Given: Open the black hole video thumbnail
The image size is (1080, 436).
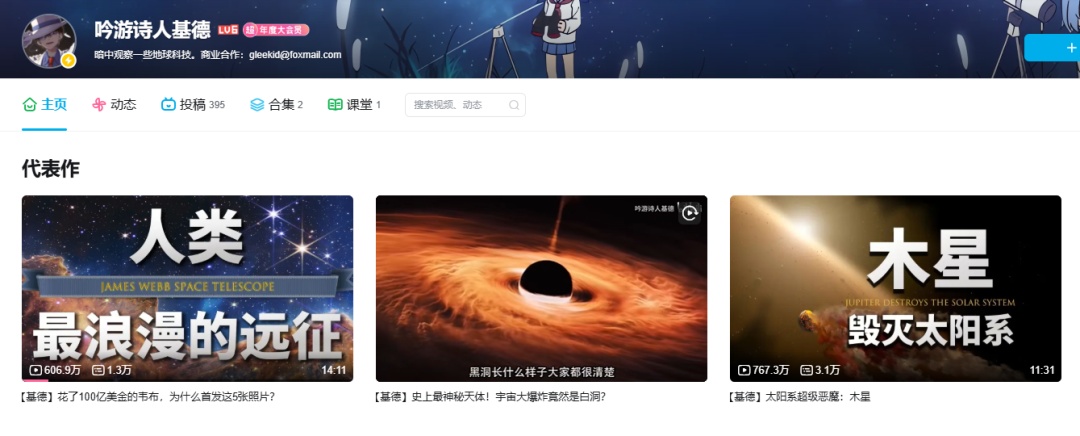Looking at the screenshot, I should pyautogui.click(x=541, y=287).
